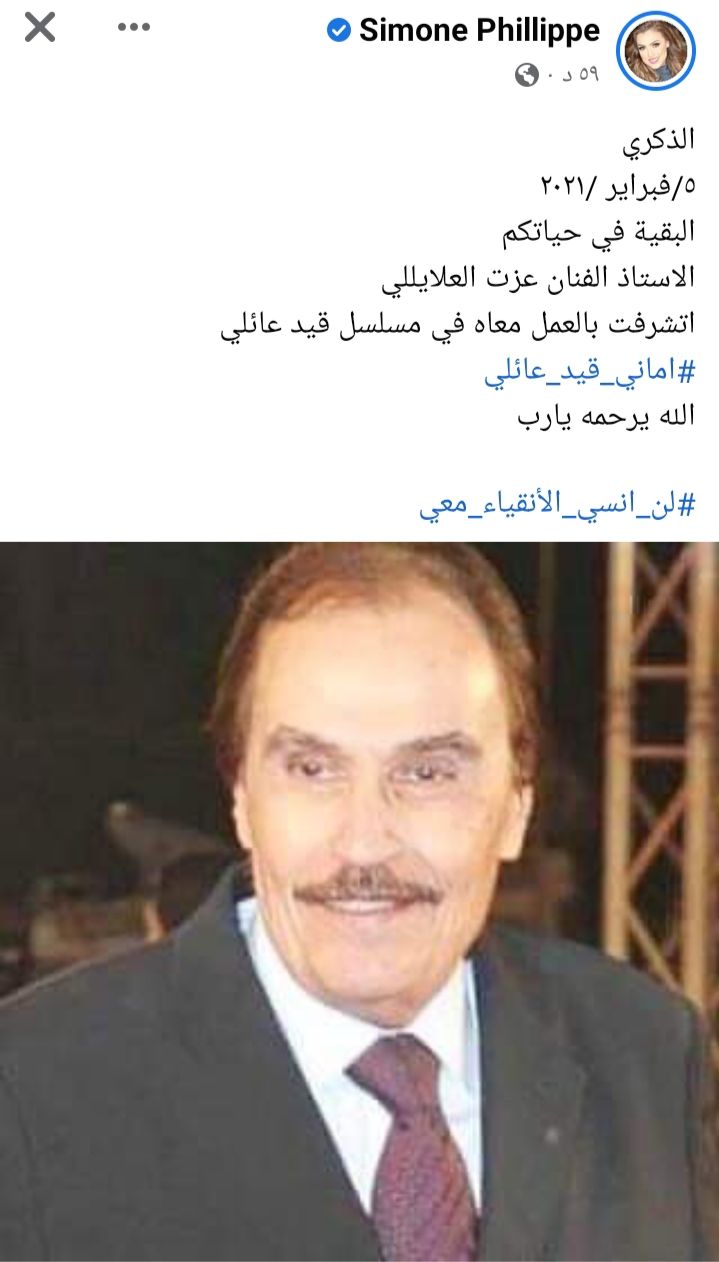This screenshot has width=719, height=1262.
Task: Open the three-dot options menu
Action: click(134, 27)
